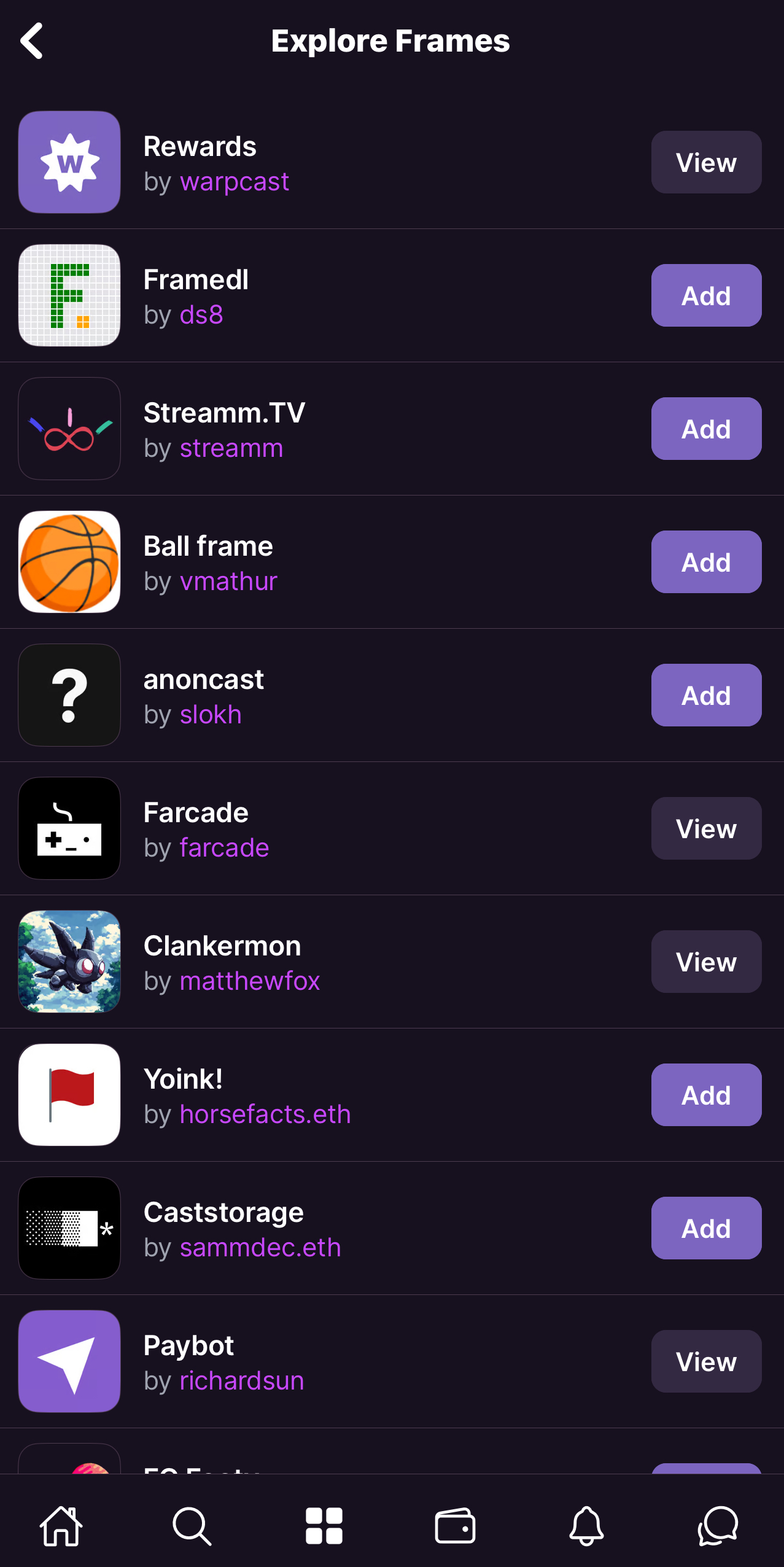Click the Yoink! red flag icon
784x1567 pixels.
(x=69, y=1095)
